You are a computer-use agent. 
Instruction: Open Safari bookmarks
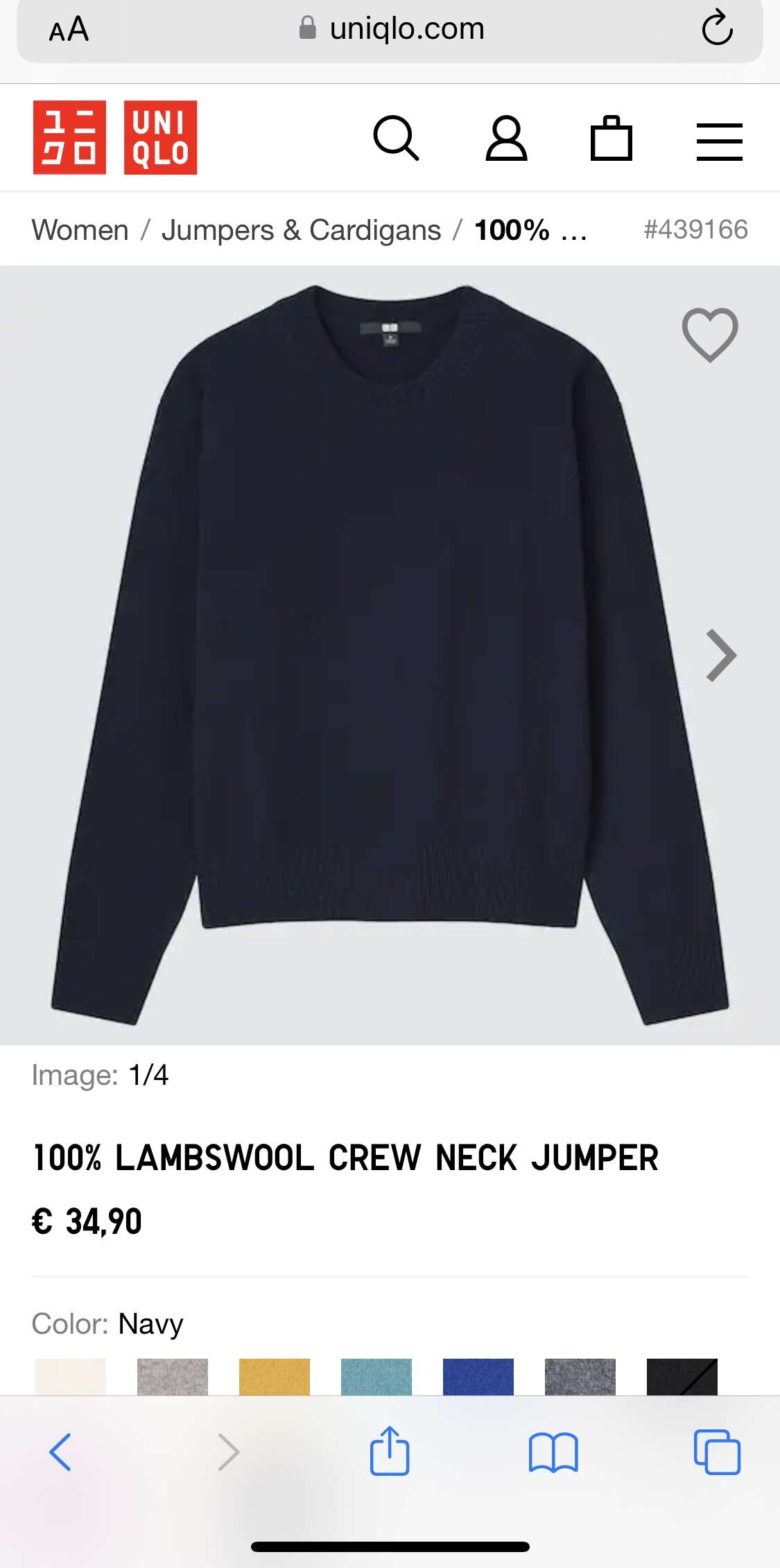(x=553, y=1452)
